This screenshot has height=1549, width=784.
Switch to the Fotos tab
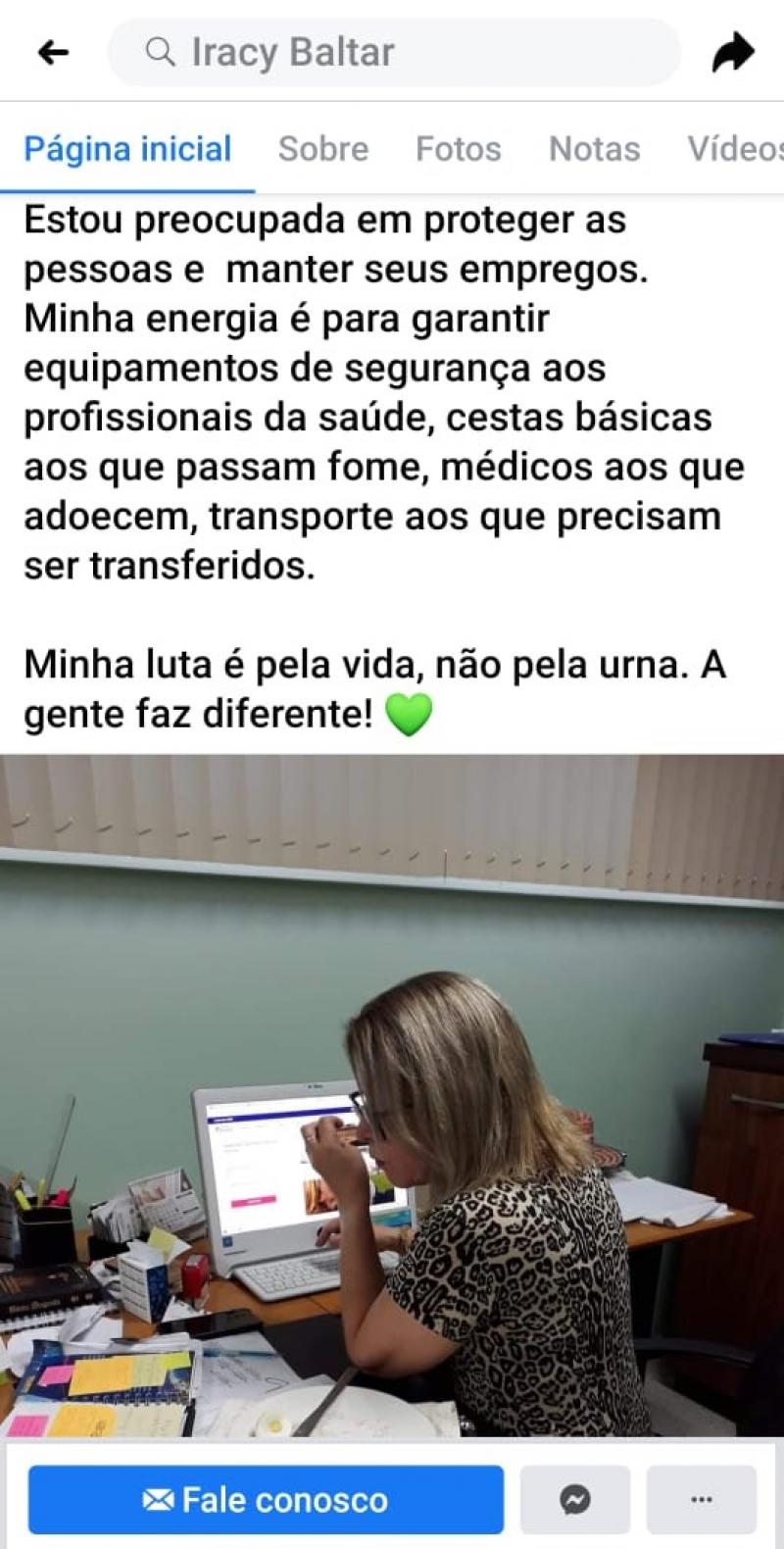pyautogui.click(x=458, y=149)
